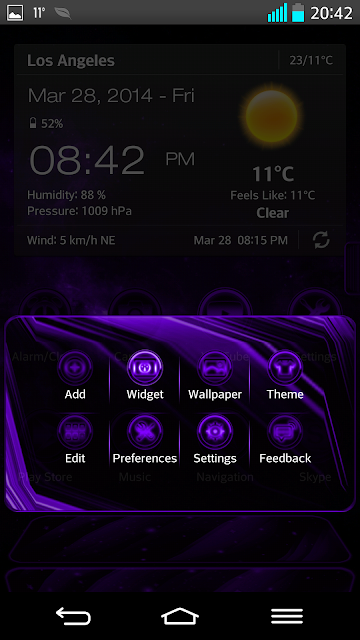Go back with the system back button
Viewport: 360px width, 640px height.
point(73,616)
